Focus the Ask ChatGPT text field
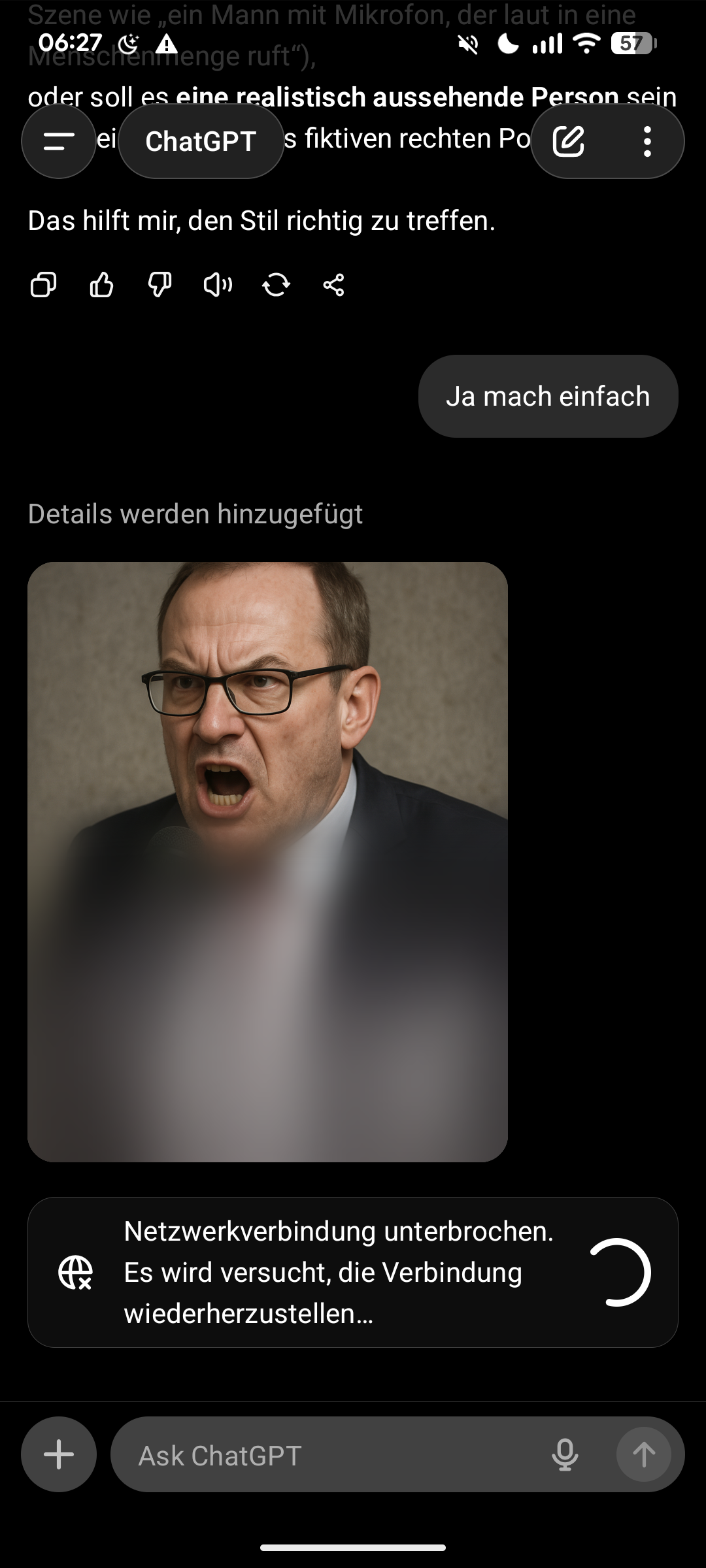 tap(327, 1456)
